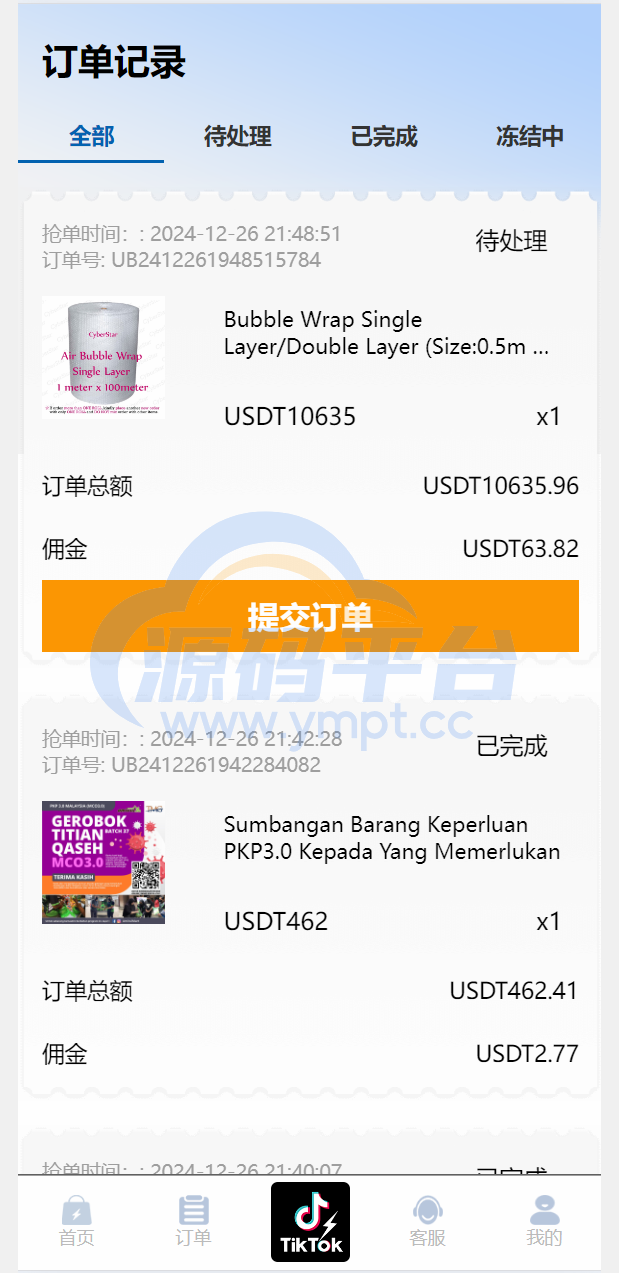Viewport: 619px width, 1273px height.
Task: Submit order with 提交订单 button
Action: click(x=310, y=616)
